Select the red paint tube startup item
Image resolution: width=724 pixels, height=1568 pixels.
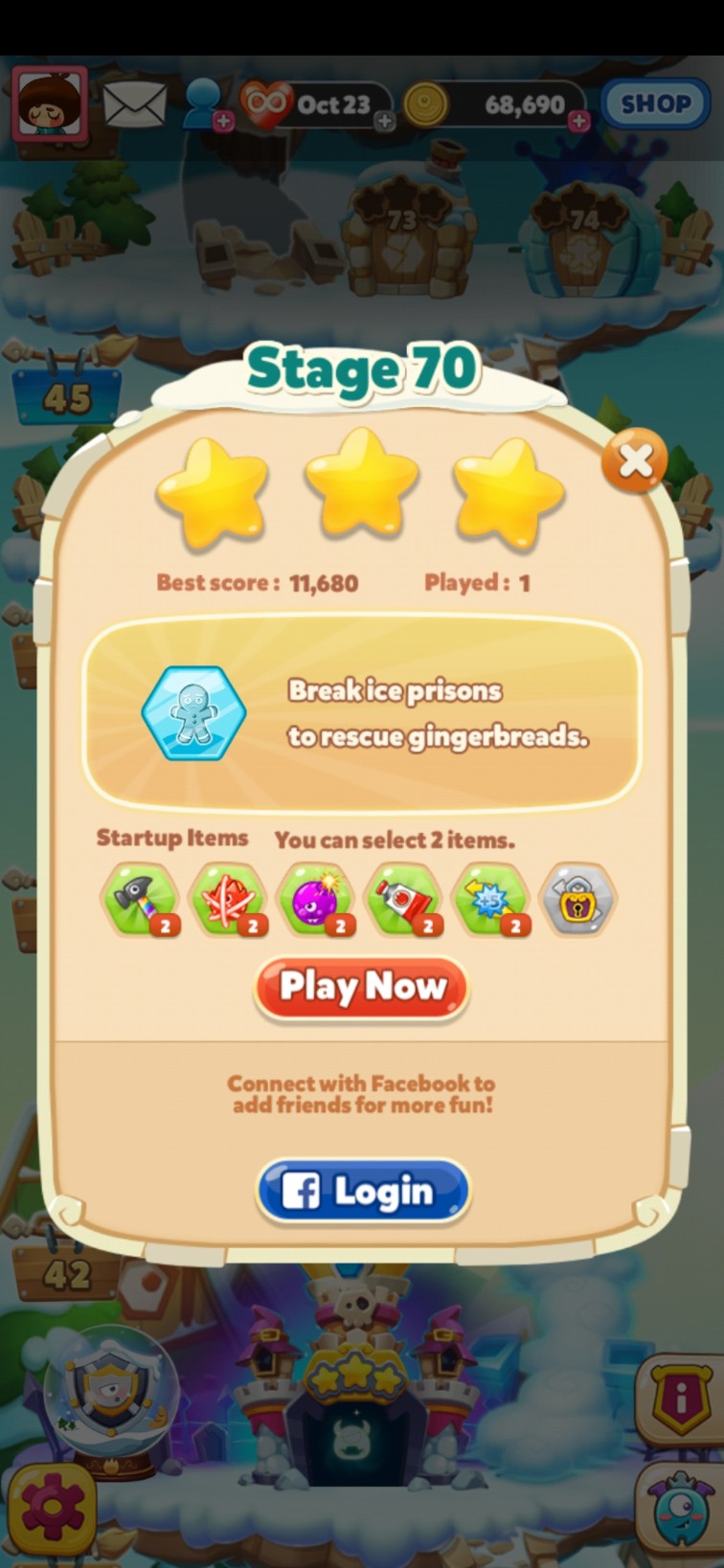(404, 899)
